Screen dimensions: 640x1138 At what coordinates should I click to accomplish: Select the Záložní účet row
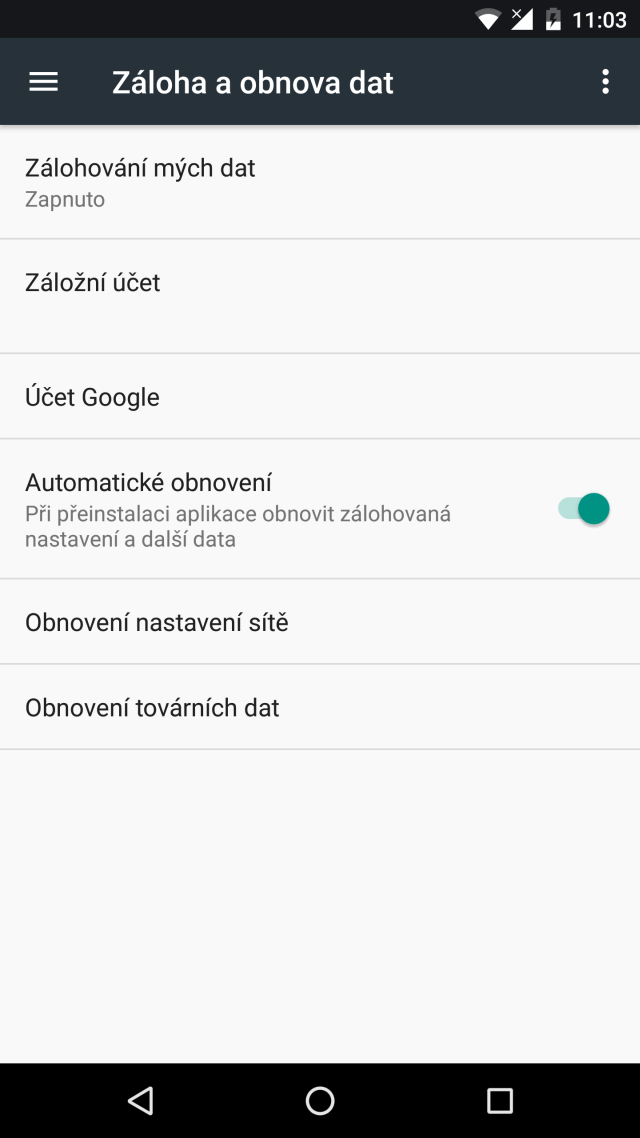tap(320, 296)
